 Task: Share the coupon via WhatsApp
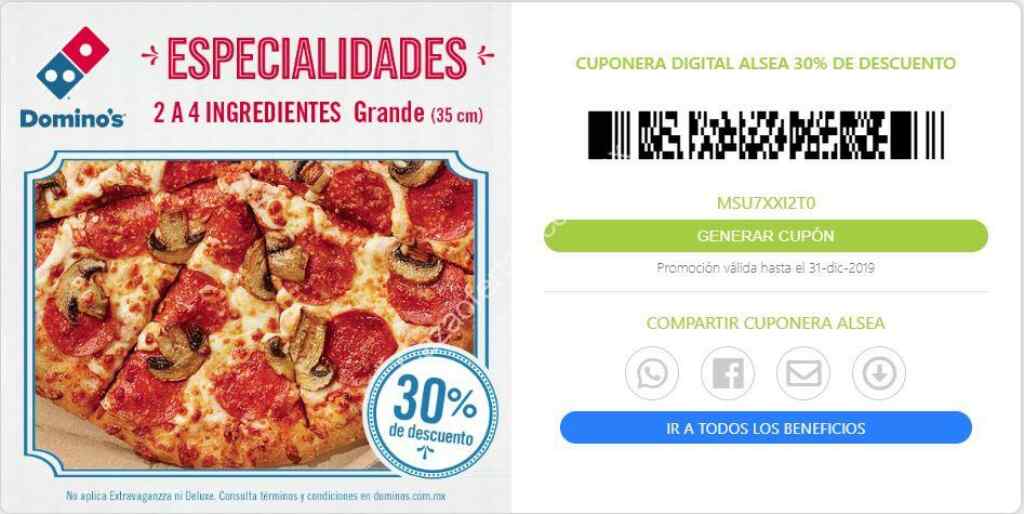tap(652, 374)
